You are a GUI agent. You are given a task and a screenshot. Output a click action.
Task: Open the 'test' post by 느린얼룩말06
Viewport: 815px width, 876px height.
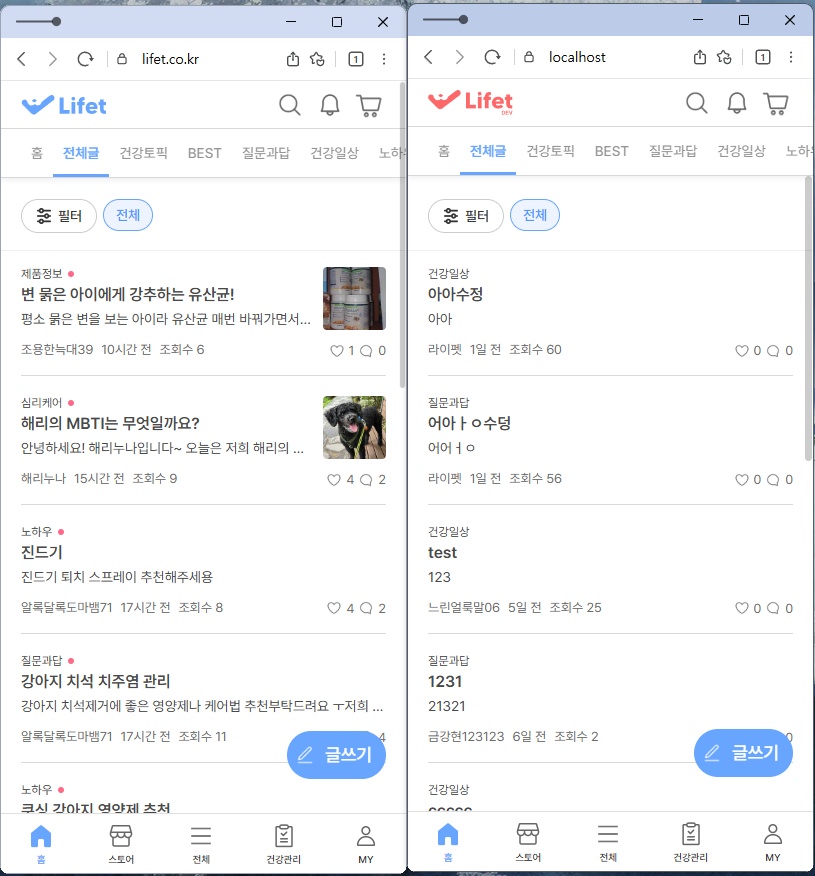[x=442, y=552]
